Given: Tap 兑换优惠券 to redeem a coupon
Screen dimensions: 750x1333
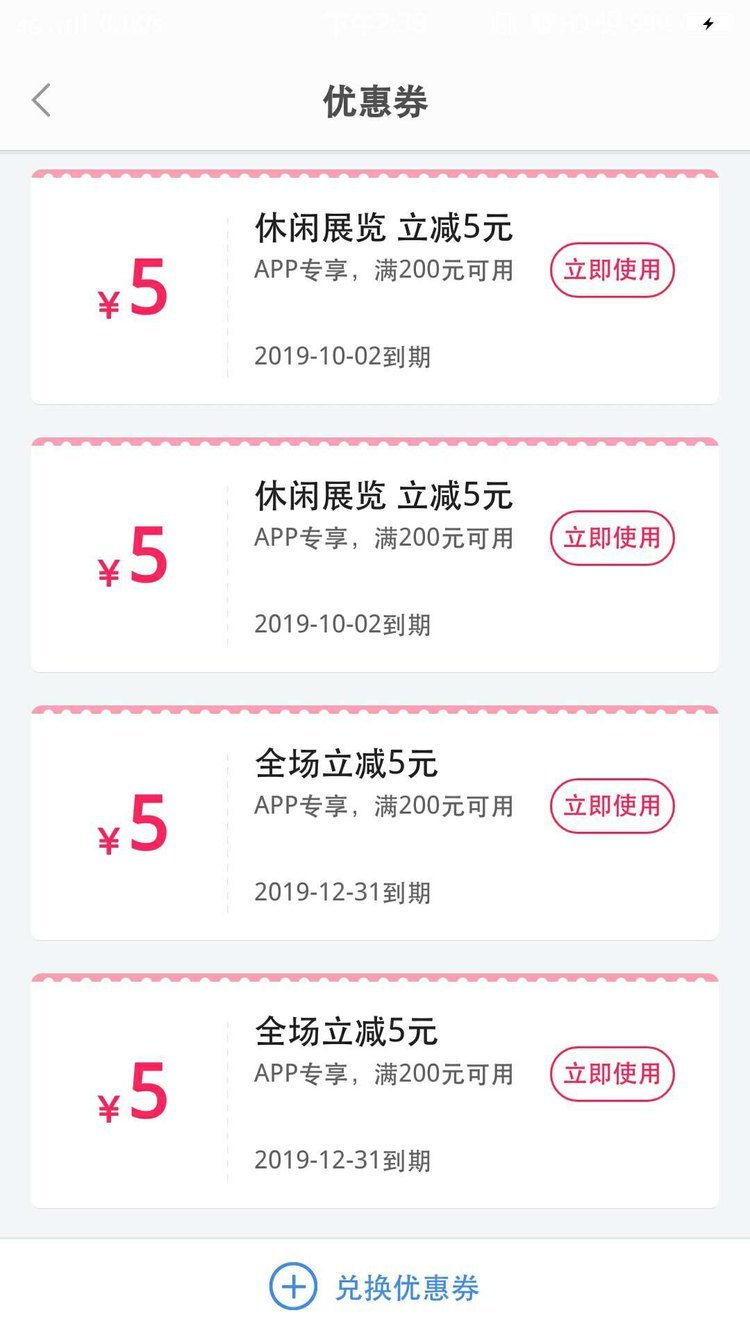Looking at the screenshot, I should (x=375, y=1287).
